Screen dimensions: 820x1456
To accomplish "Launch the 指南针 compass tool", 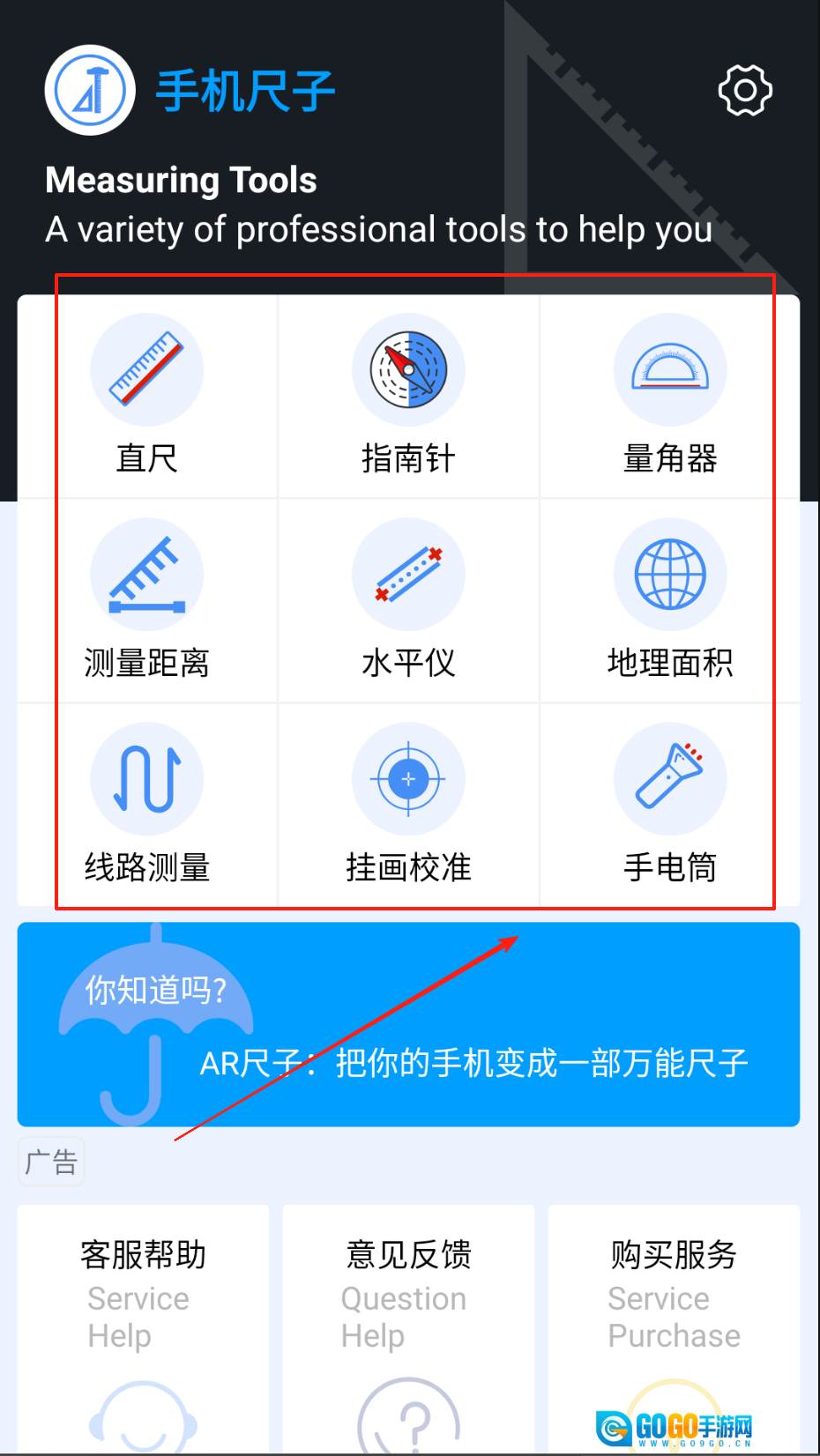I will 408,397.
